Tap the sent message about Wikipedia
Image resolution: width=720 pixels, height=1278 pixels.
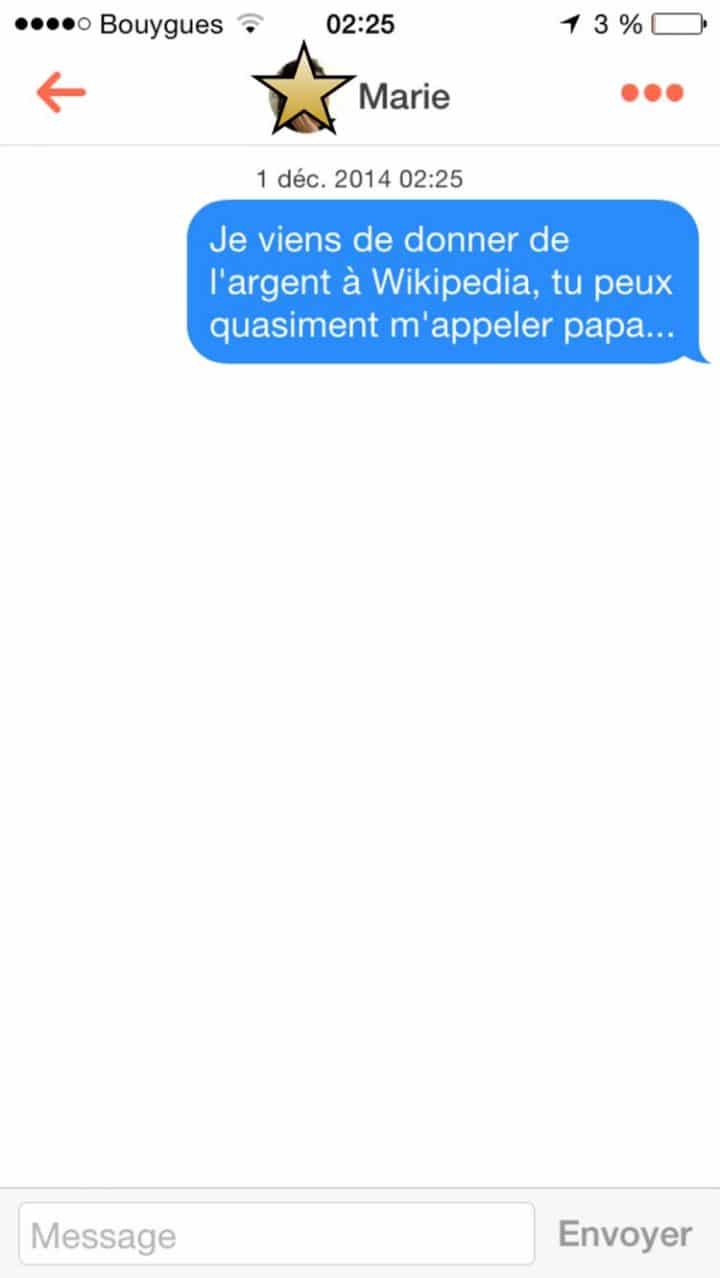coord(445,282)
